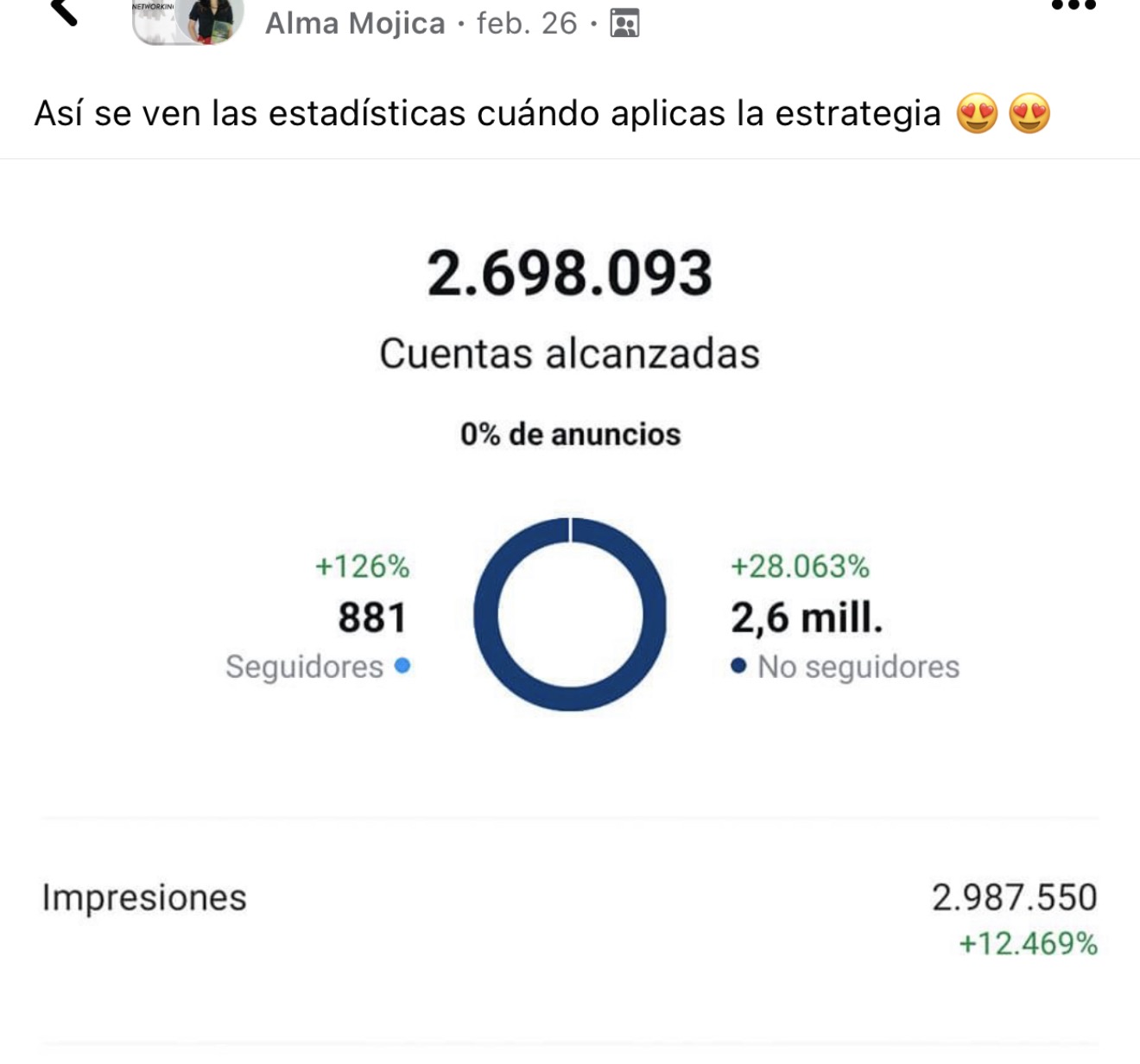This screenshot has height=1064, width=1140.
Task: Open the statistics image in the post
Action: (570, 605)
